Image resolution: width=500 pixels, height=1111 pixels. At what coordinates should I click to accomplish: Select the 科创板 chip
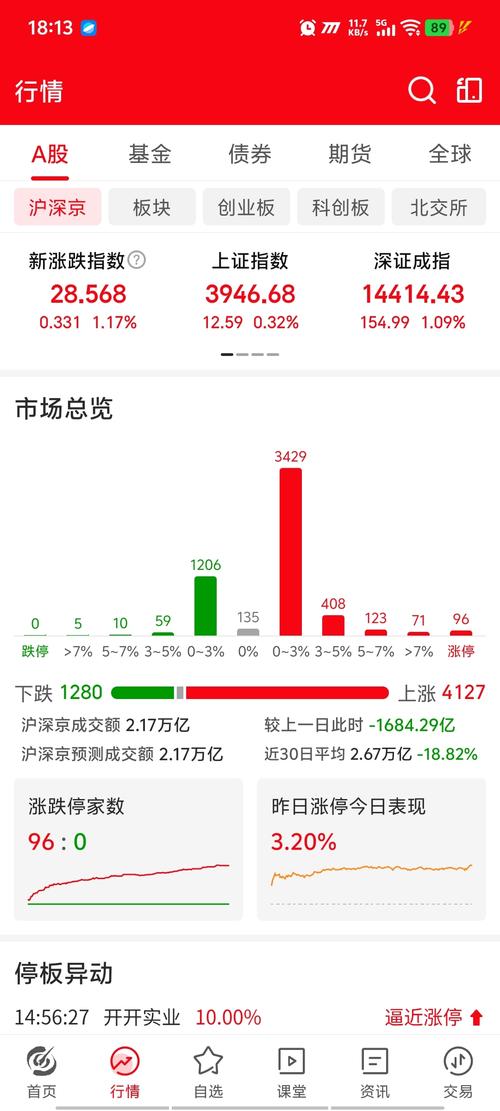tap(341, 207)
